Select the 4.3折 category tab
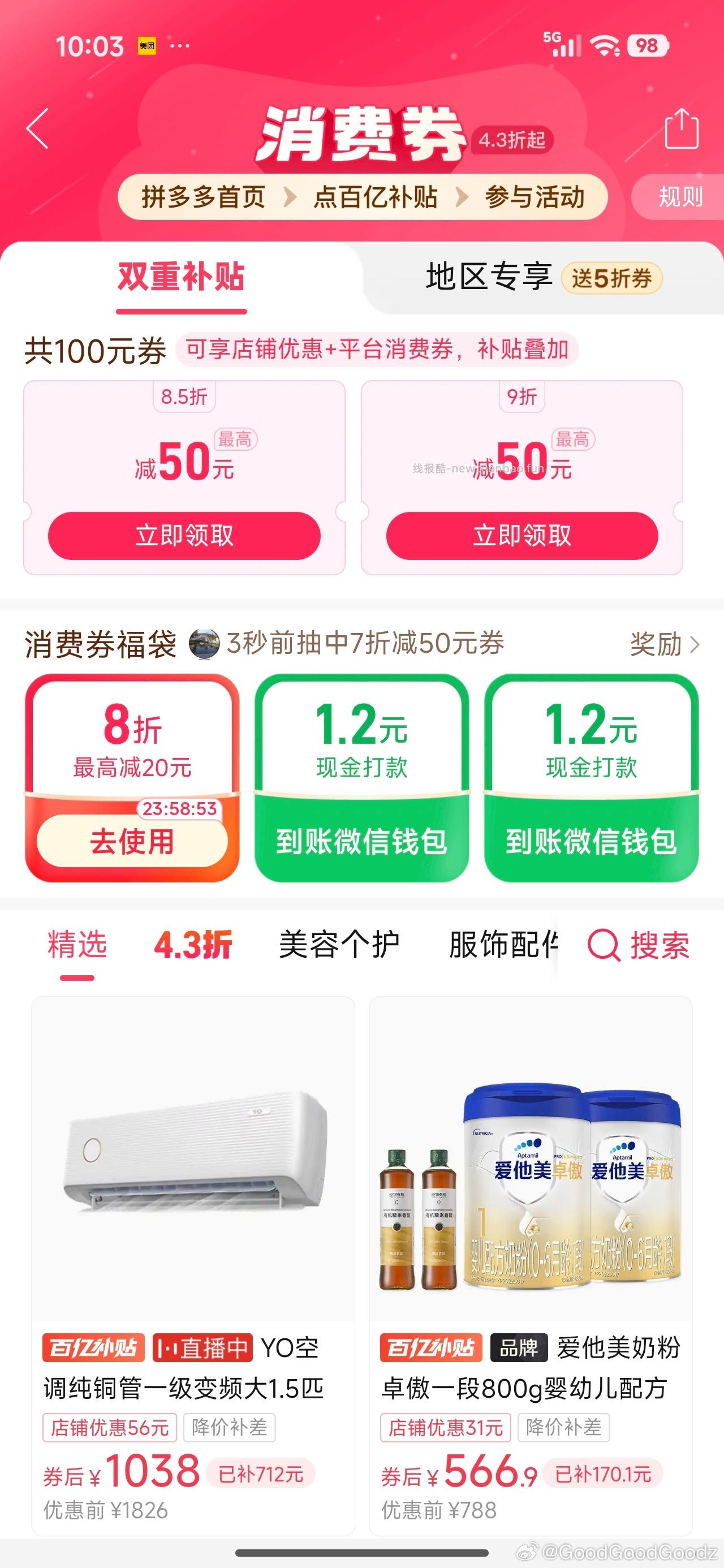The image size is (724, 1568). [x=193, y=945]
